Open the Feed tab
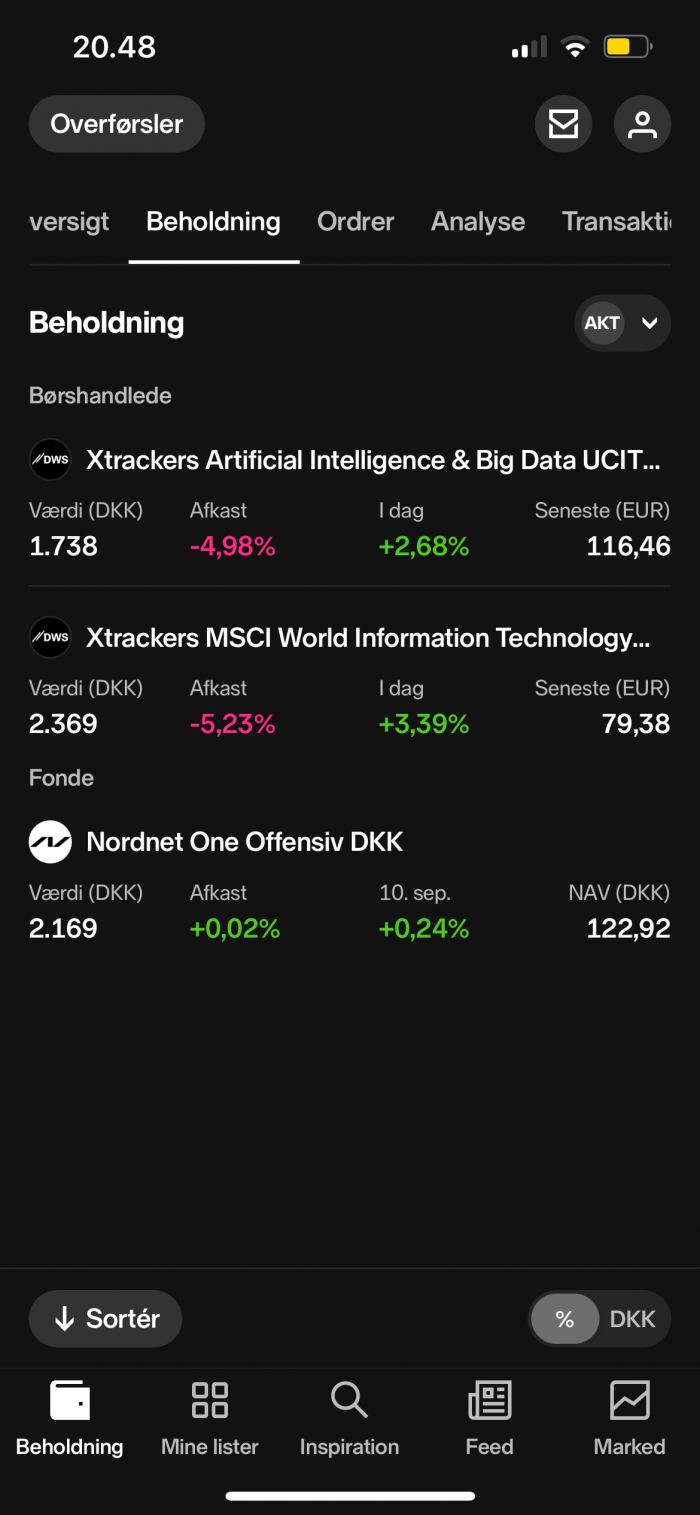This screenshot has height=1515, width=700. pyautogui.click(x=490, y=1418)
